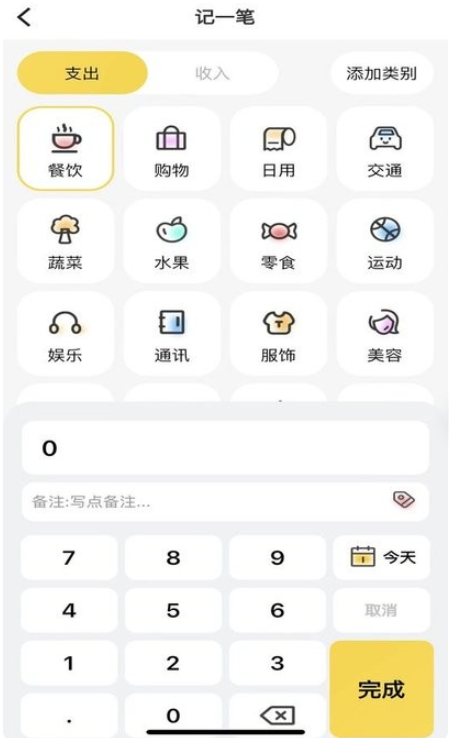Choose the 购物 category
This screenshot has height=738, width=449.
tap(172, 149)
